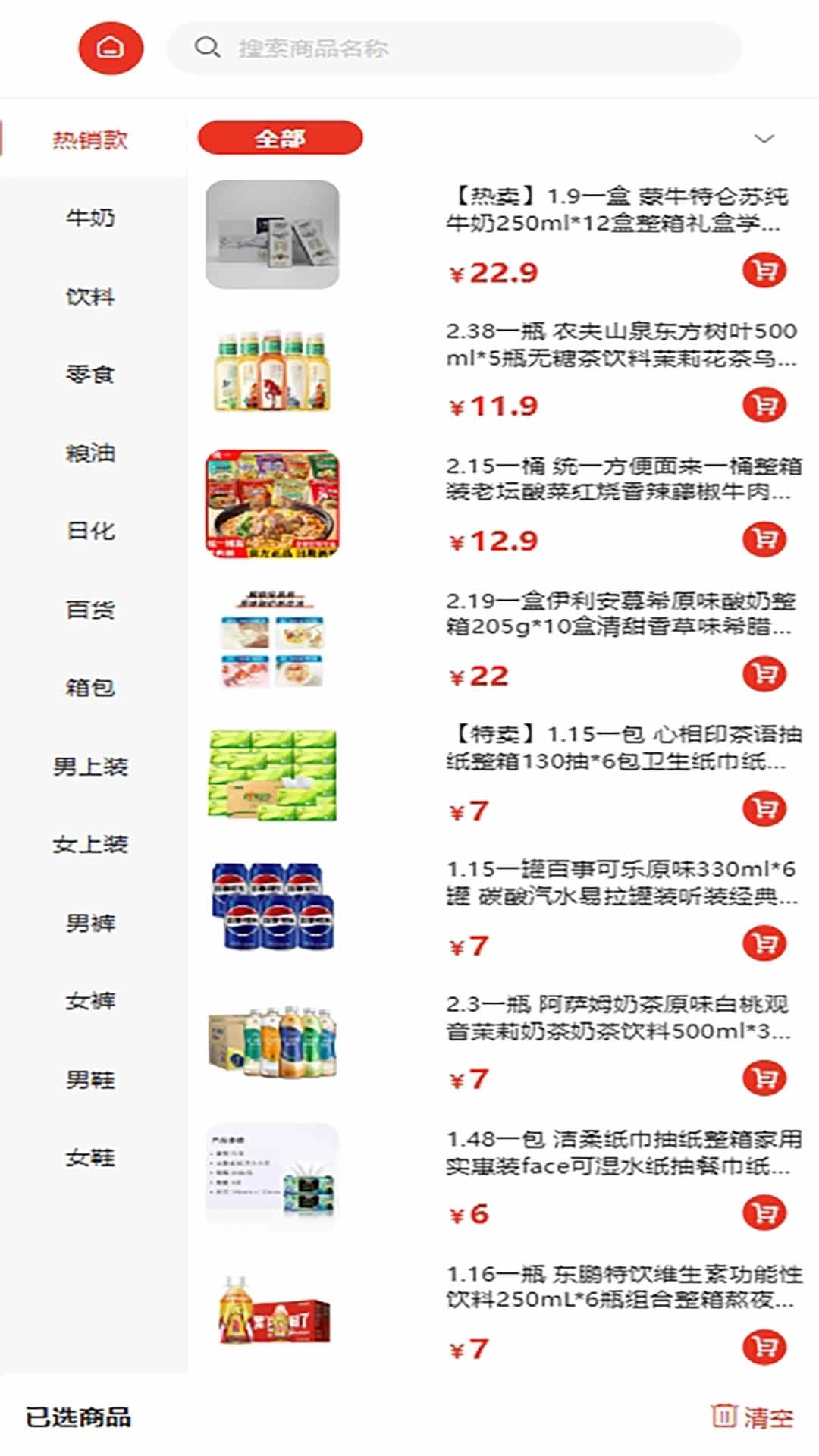819x1456 pixels.
Task: Add 伊利安慕希酸奶 to cart
Action: click(766, 675)
